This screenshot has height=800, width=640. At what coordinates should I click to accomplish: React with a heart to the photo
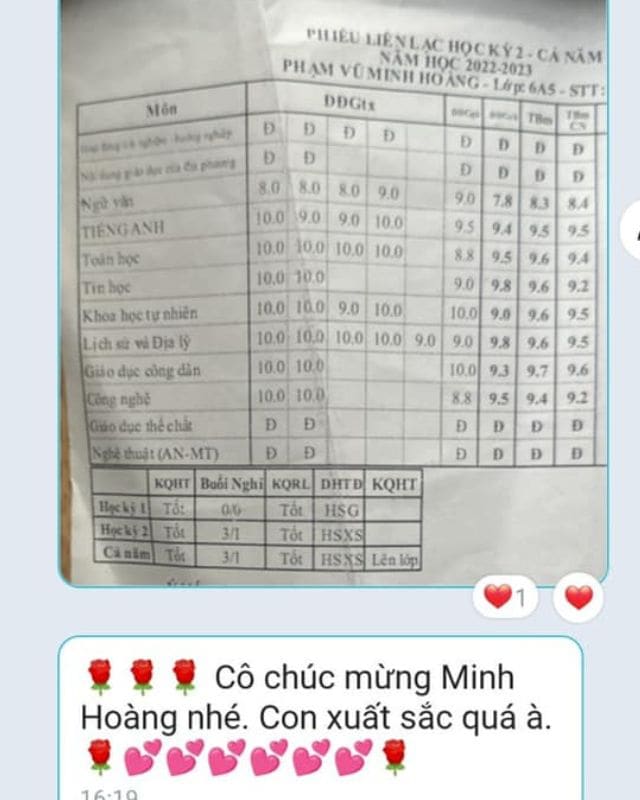[x=578, y=598]
